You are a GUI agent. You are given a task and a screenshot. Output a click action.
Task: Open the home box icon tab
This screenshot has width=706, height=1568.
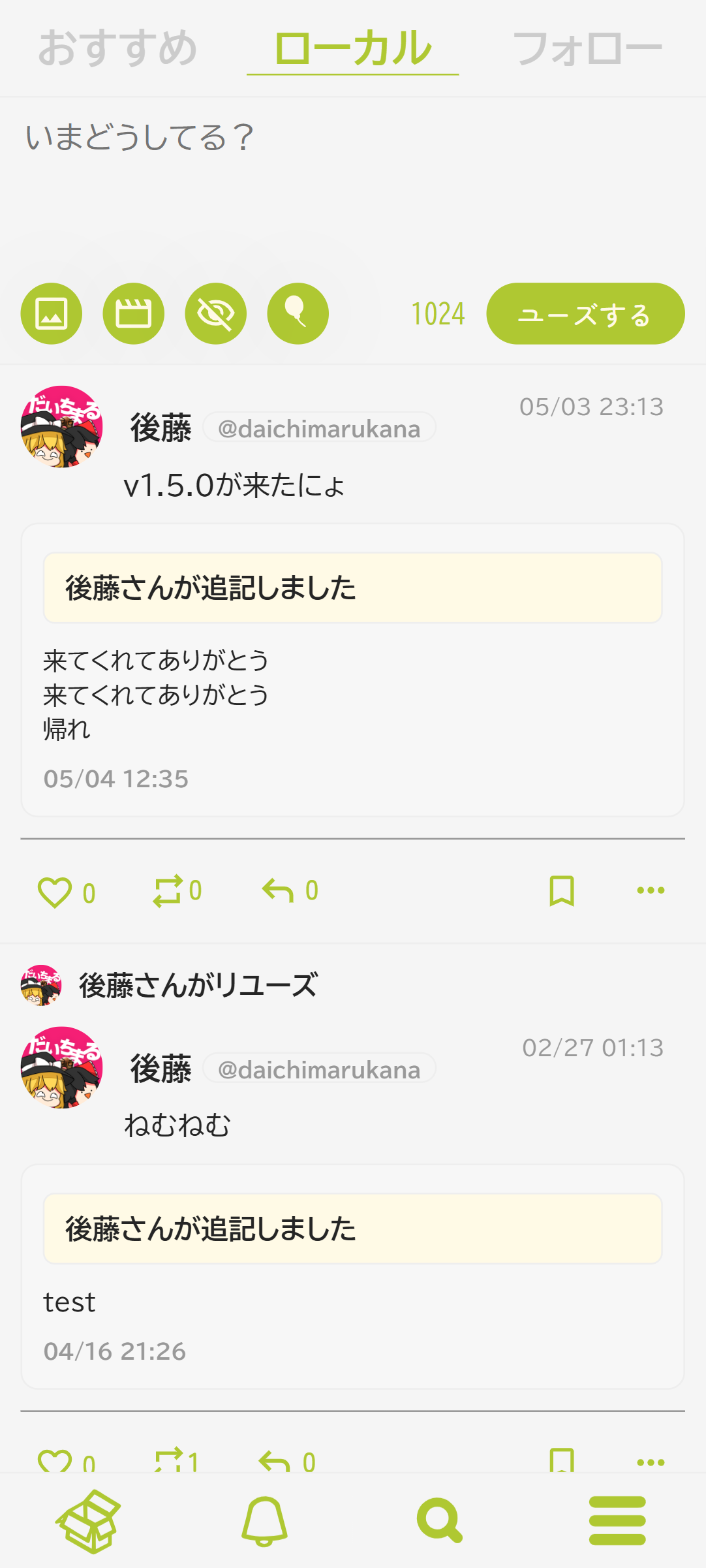tap(89, 1521)
